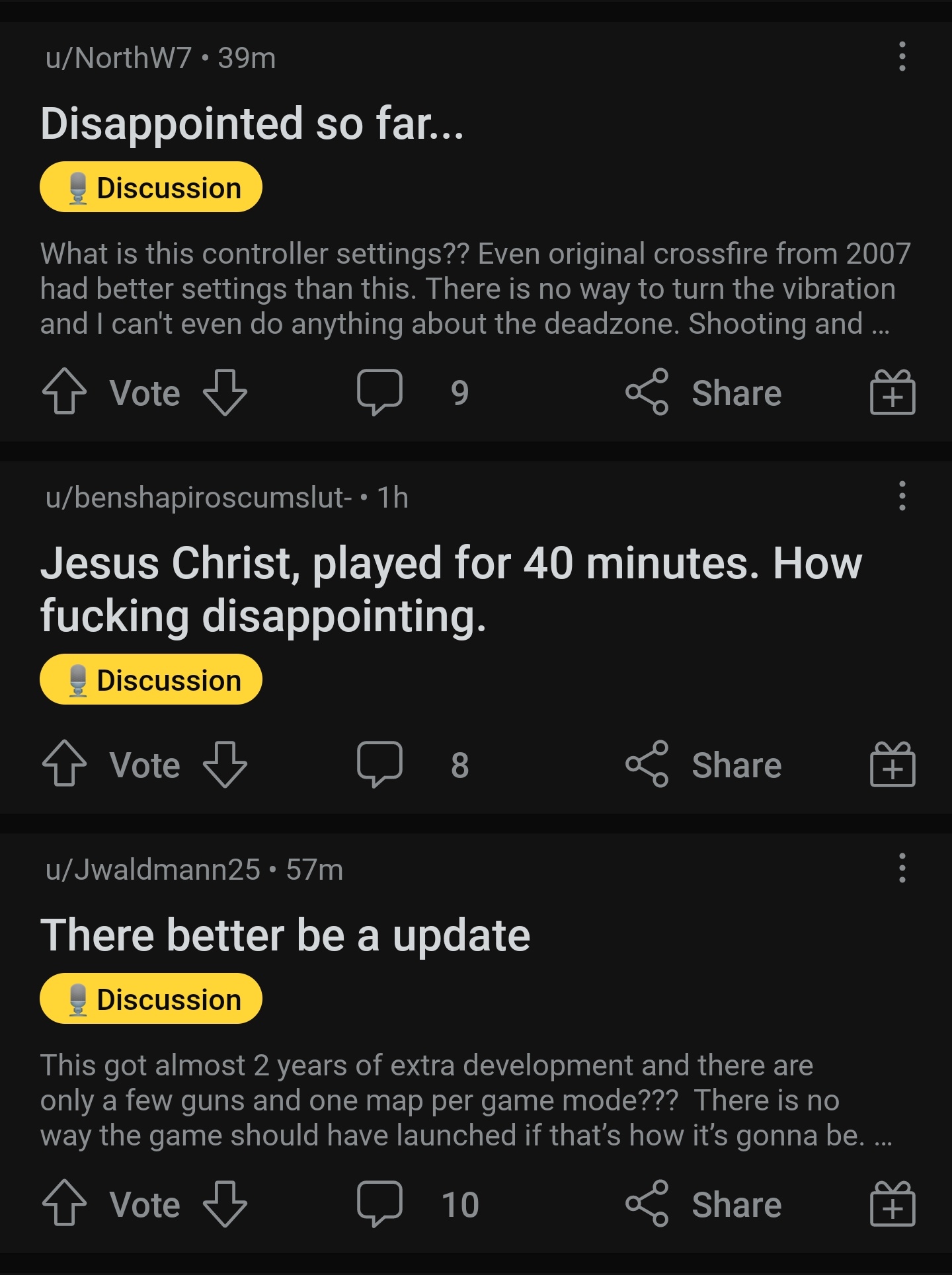The height and width of the screenshot is (1275, 952).
Task: View comments on "played for 40 minutes" post
Action: tap(380, 764)
